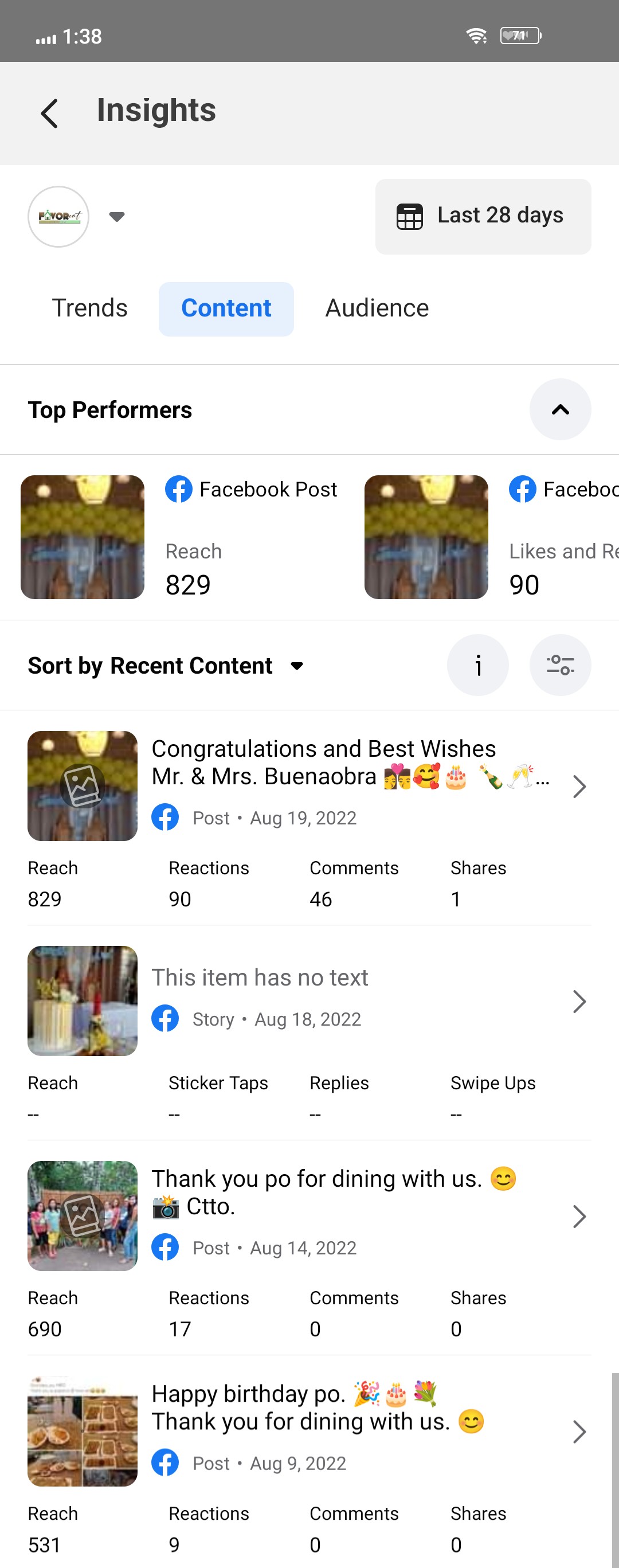Show content metrics info
The width and height of the screenshot is (619, 1568).
click(x=478, y=665)
